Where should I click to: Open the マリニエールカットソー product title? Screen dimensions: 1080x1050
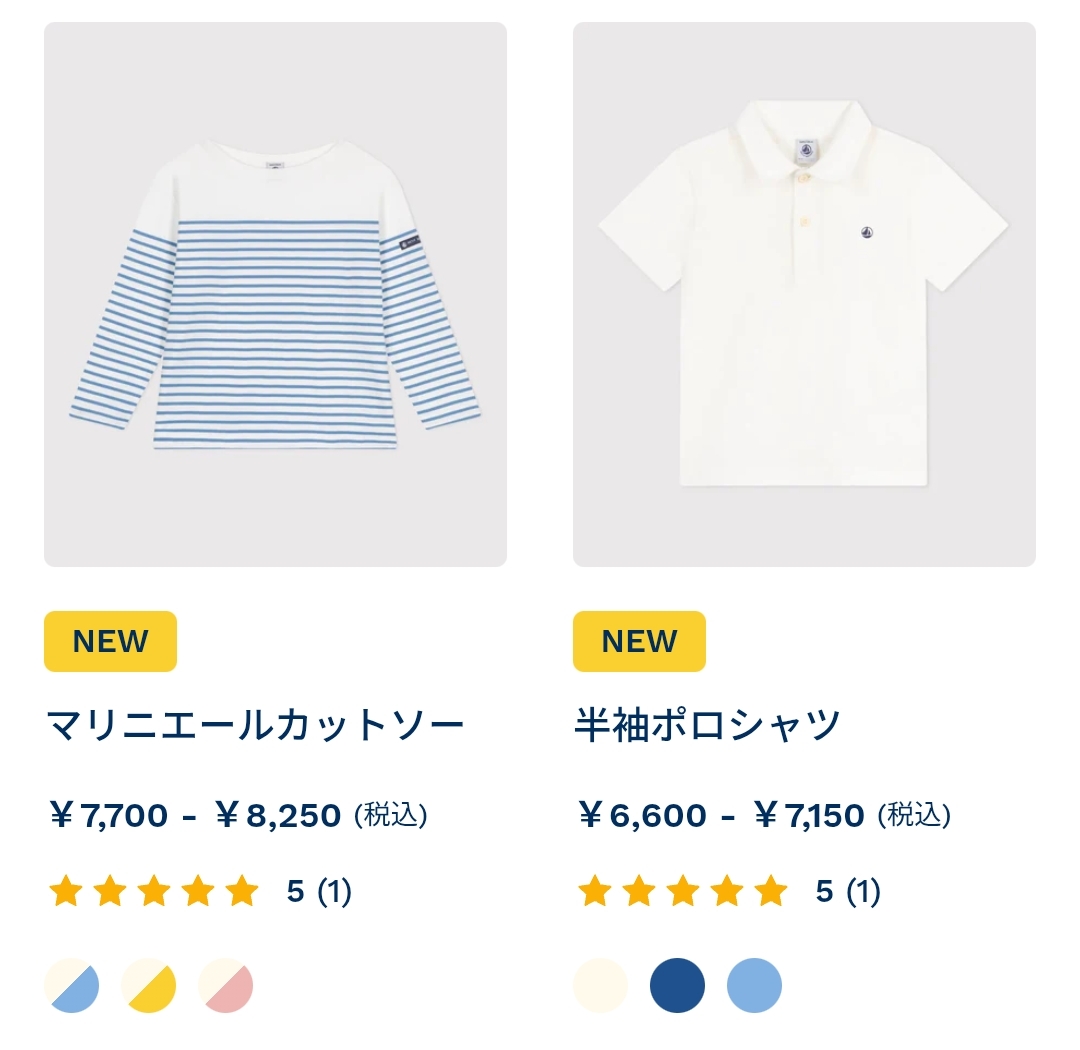pos(256,725)
